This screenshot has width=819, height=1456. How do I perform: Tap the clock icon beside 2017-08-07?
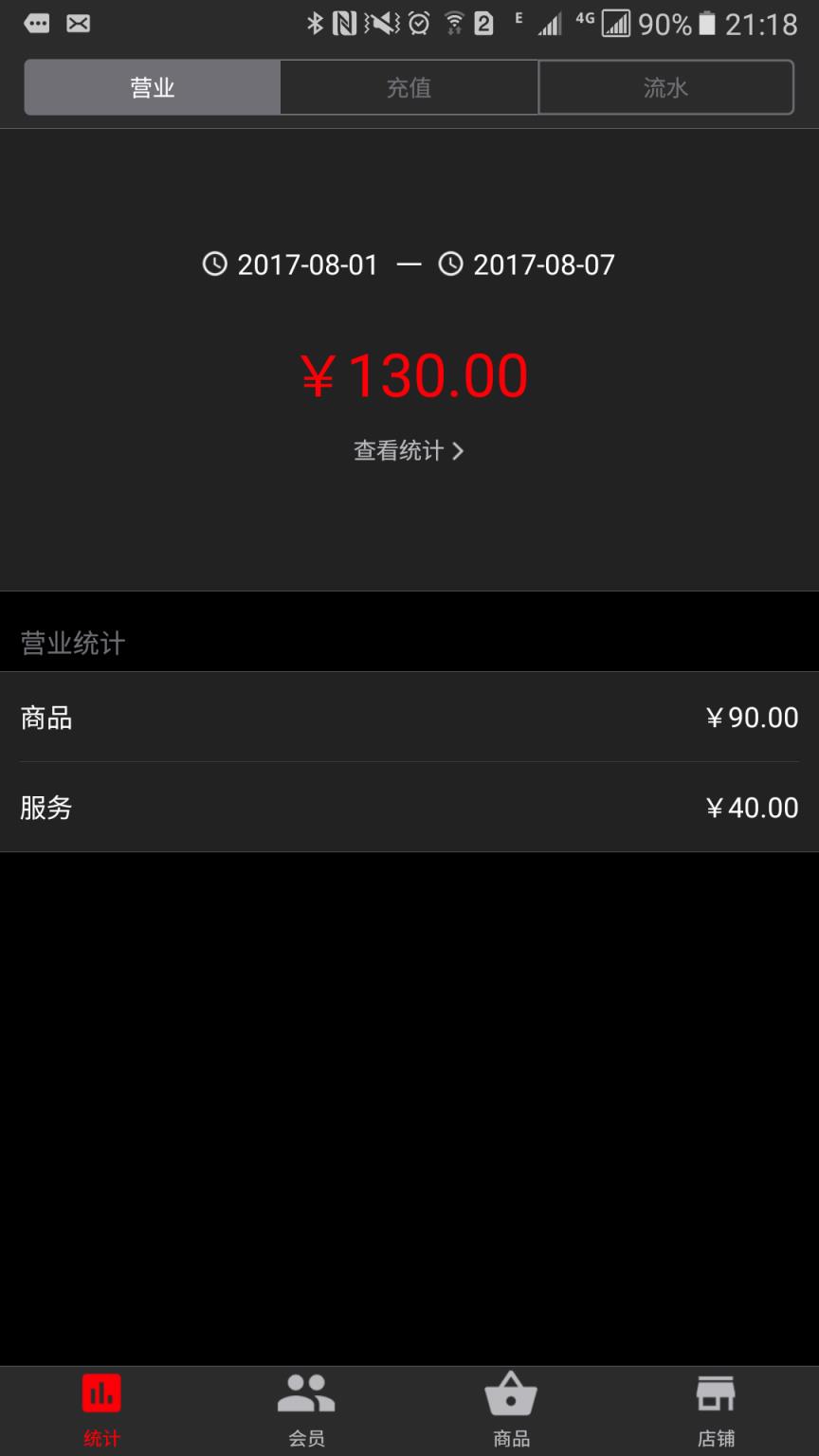tap(452, 264)
